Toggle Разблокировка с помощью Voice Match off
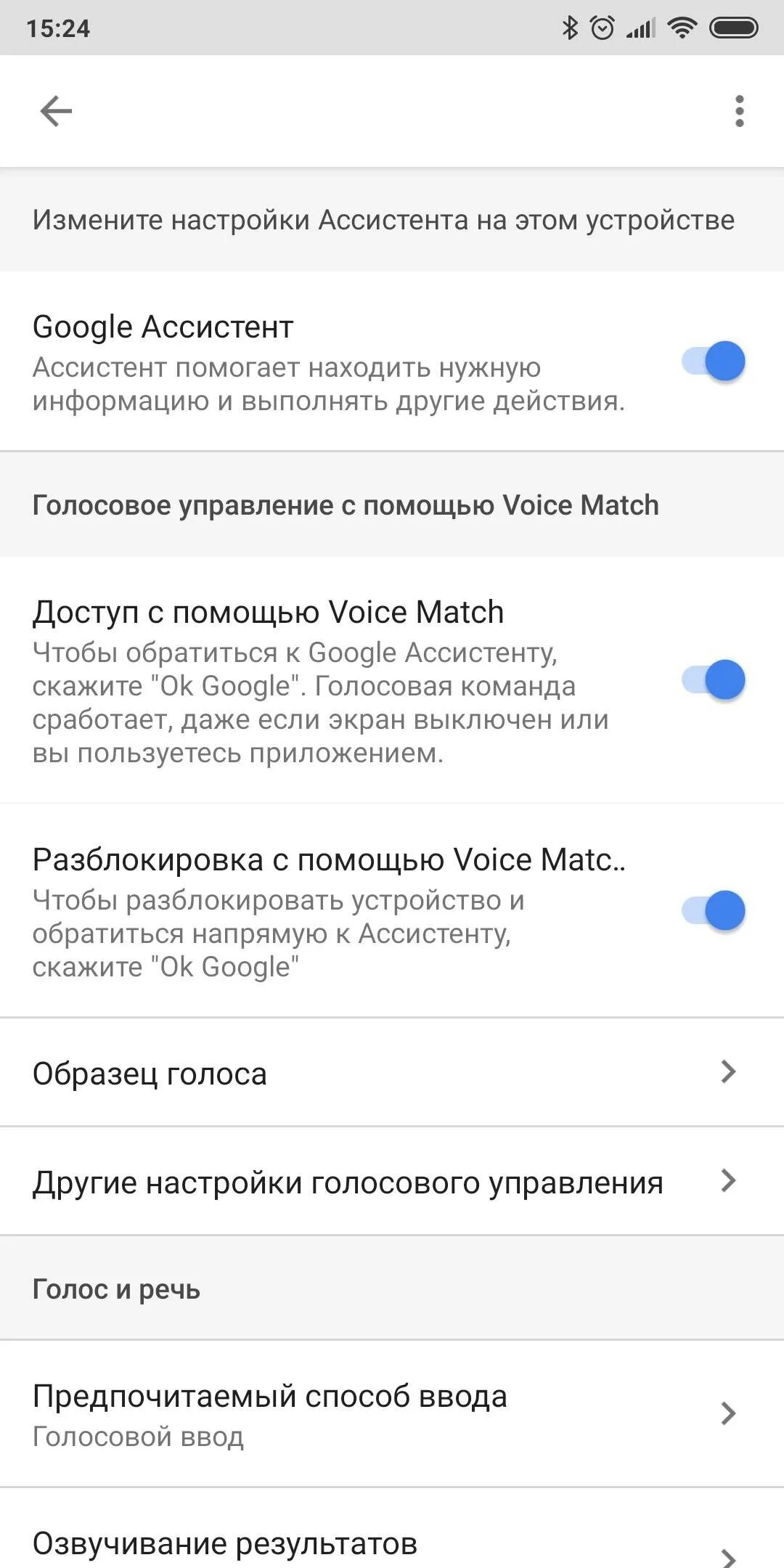This screenshot has height=1568, width=784. (714, 910)
